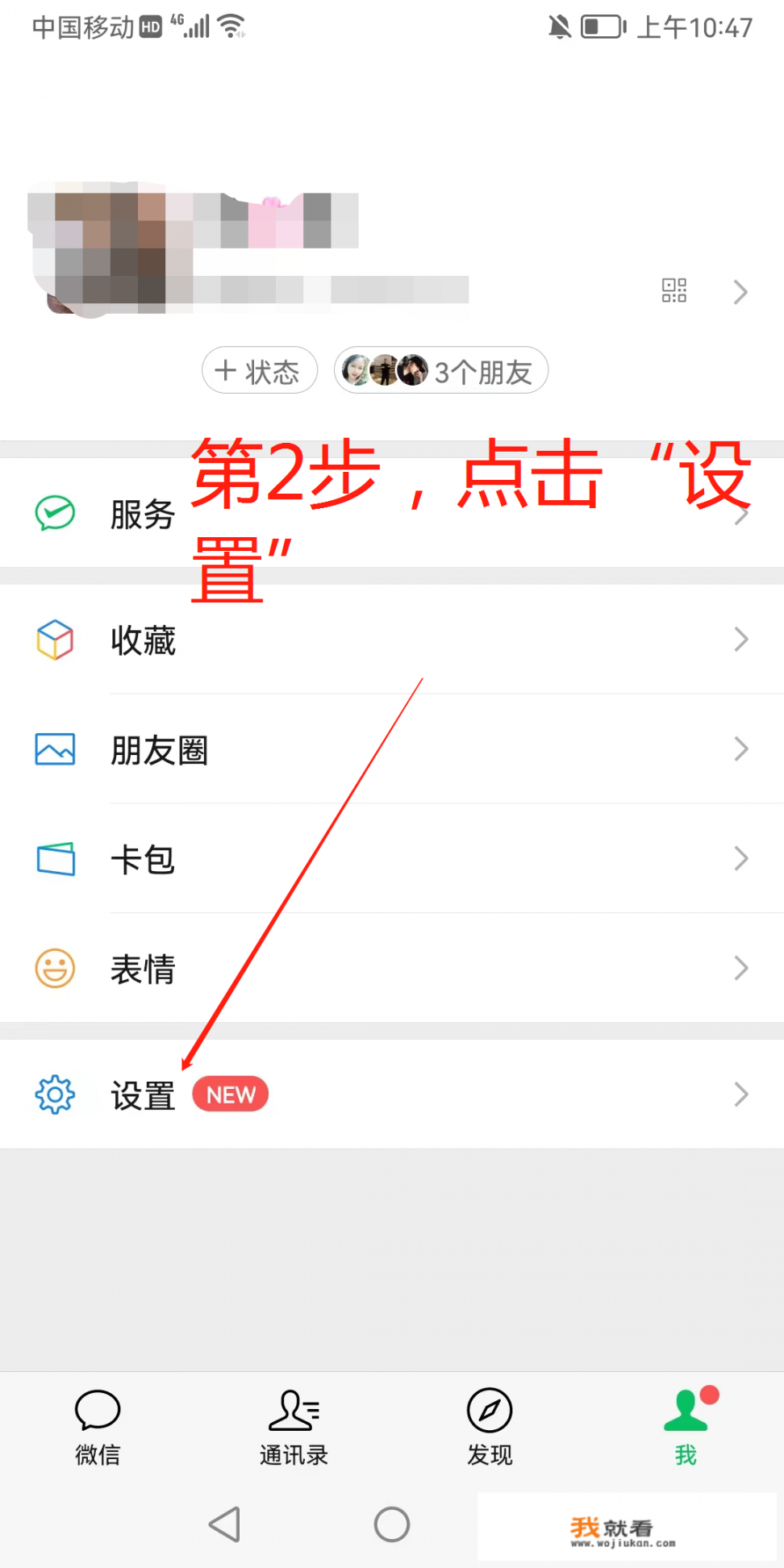Screen dimensions: 784x1568
Task: Open the friends status avatar thumbnails
Action: click(385, 370)
